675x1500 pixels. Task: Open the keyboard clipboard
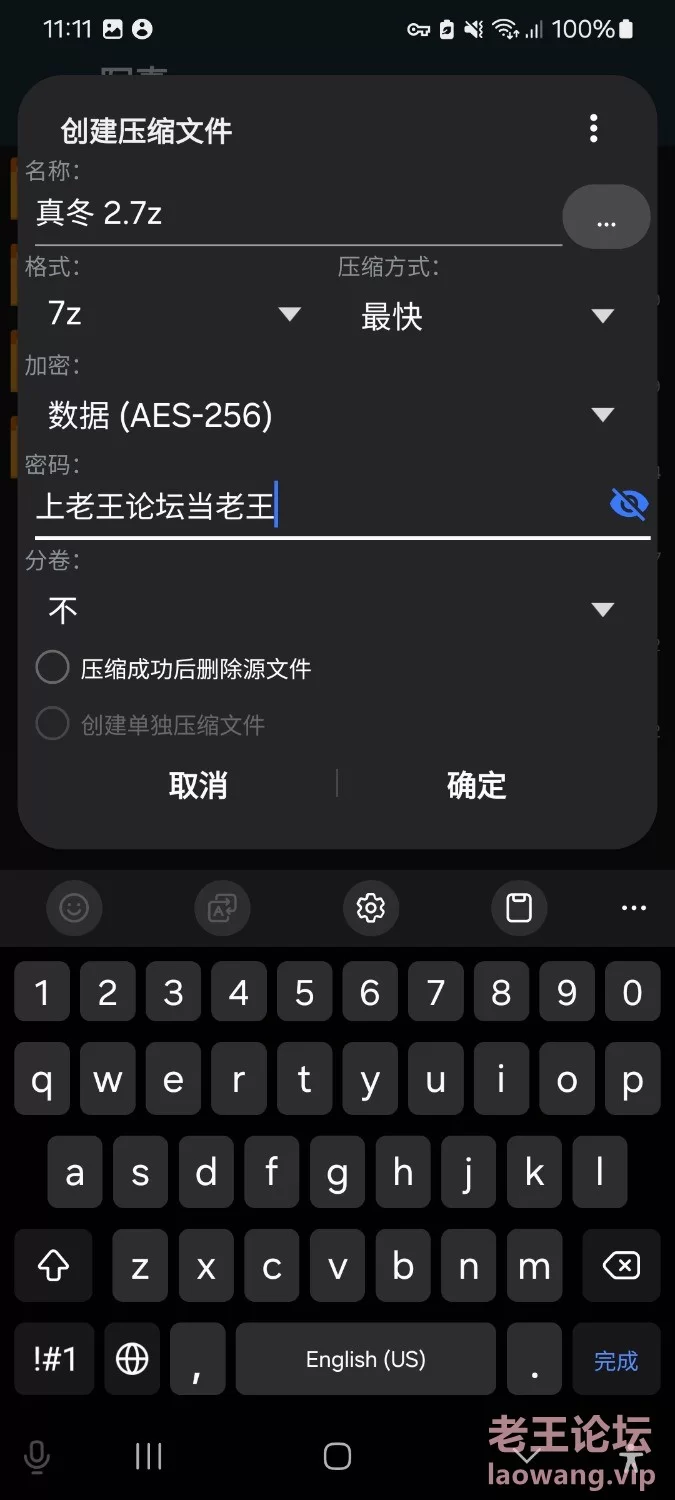point(519,908)
